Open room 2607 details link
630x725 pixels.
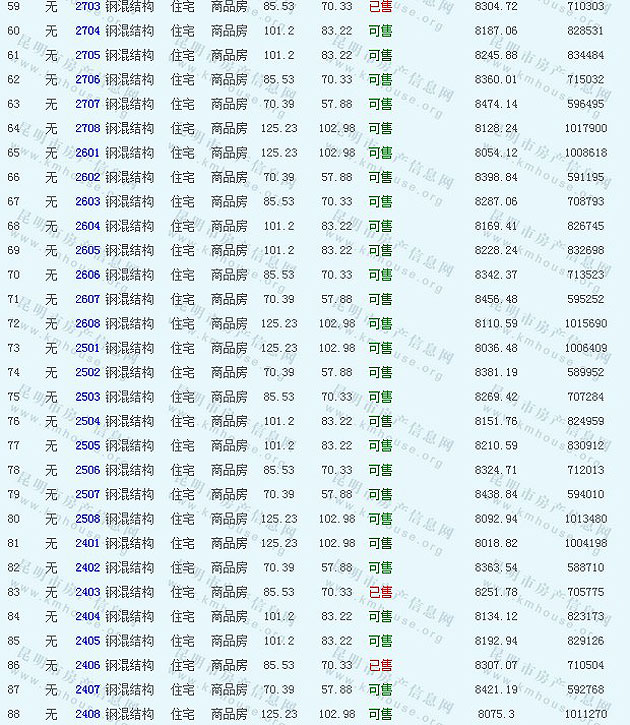pos(87,299)
